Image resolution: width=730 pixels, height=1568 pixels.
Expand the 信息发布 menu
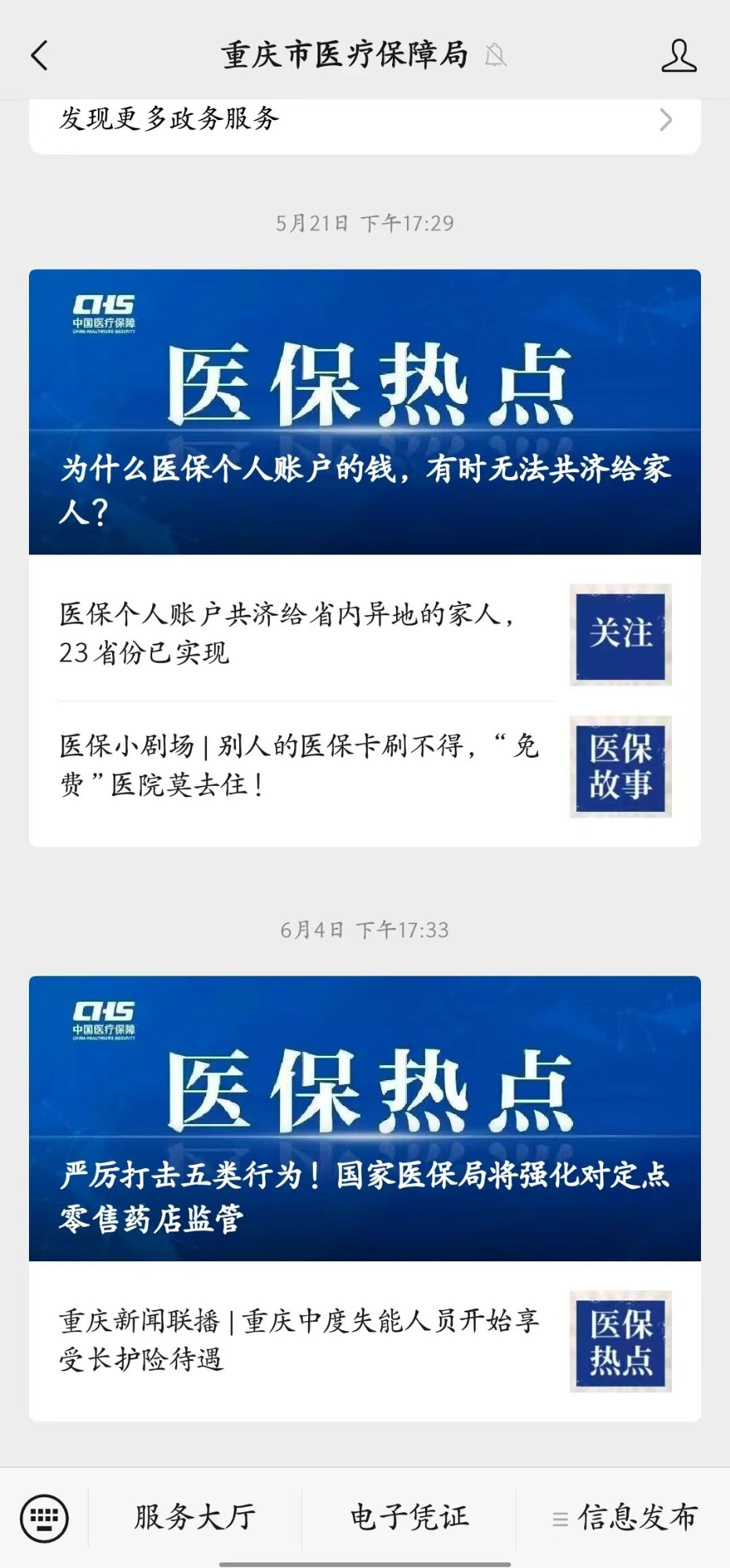(x=624, y=1517)
